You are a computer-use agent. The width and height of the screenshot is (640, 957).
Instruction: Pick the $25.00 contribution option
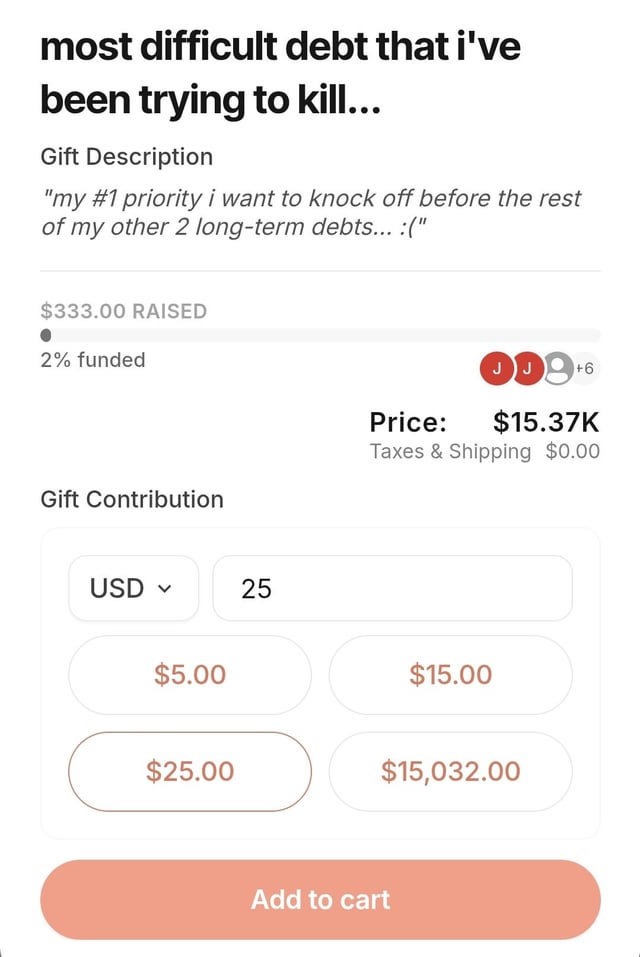[190, 771]
